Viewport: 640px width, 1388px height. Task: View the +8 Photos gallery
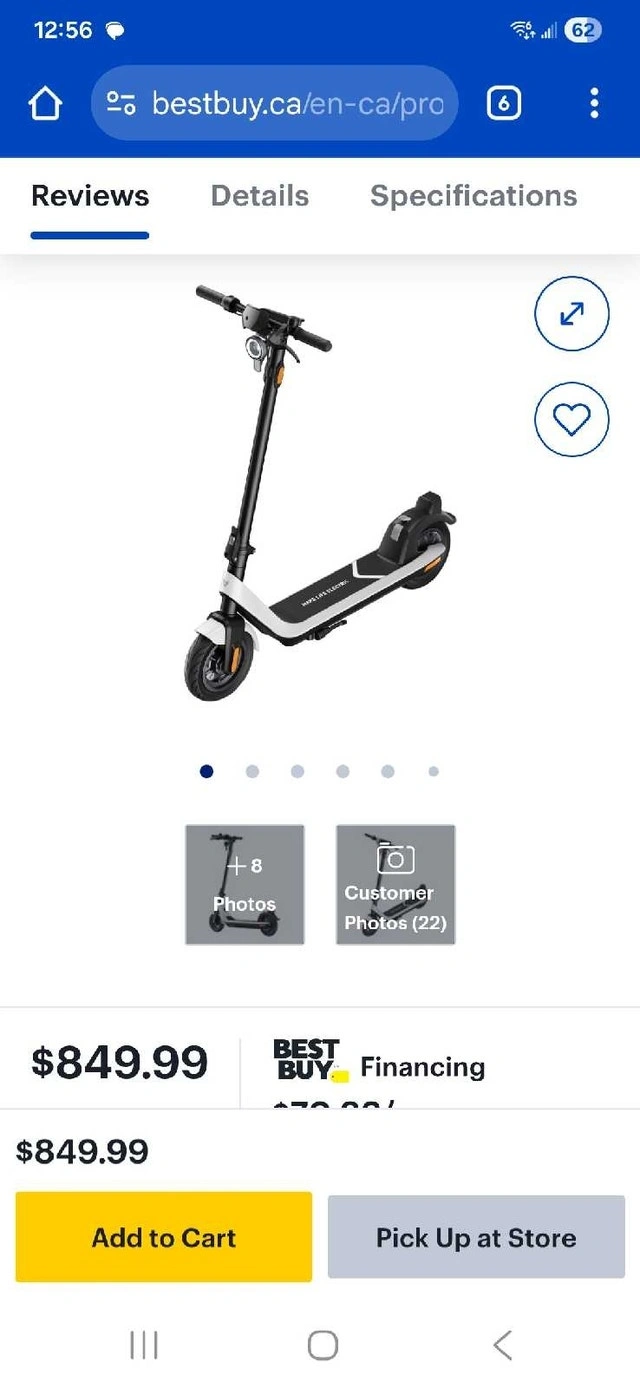coord(245,884)
